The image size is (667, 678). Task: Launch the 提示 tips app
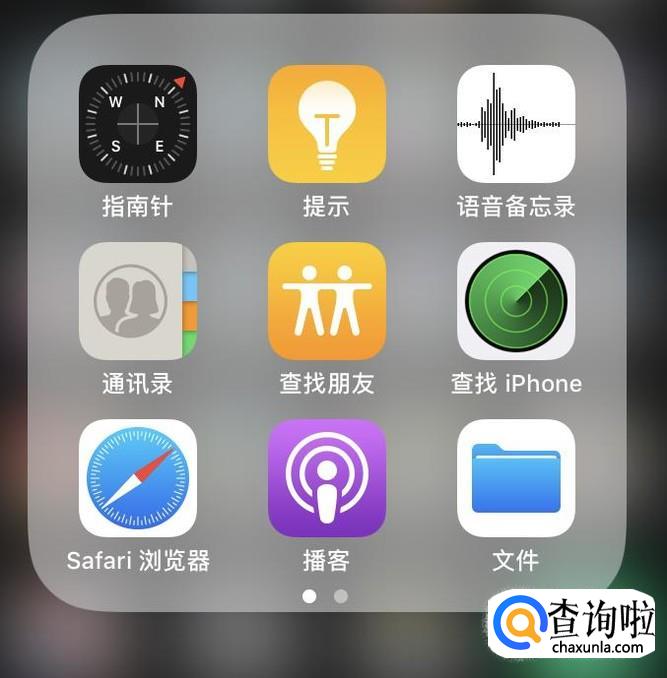point(327,124)
